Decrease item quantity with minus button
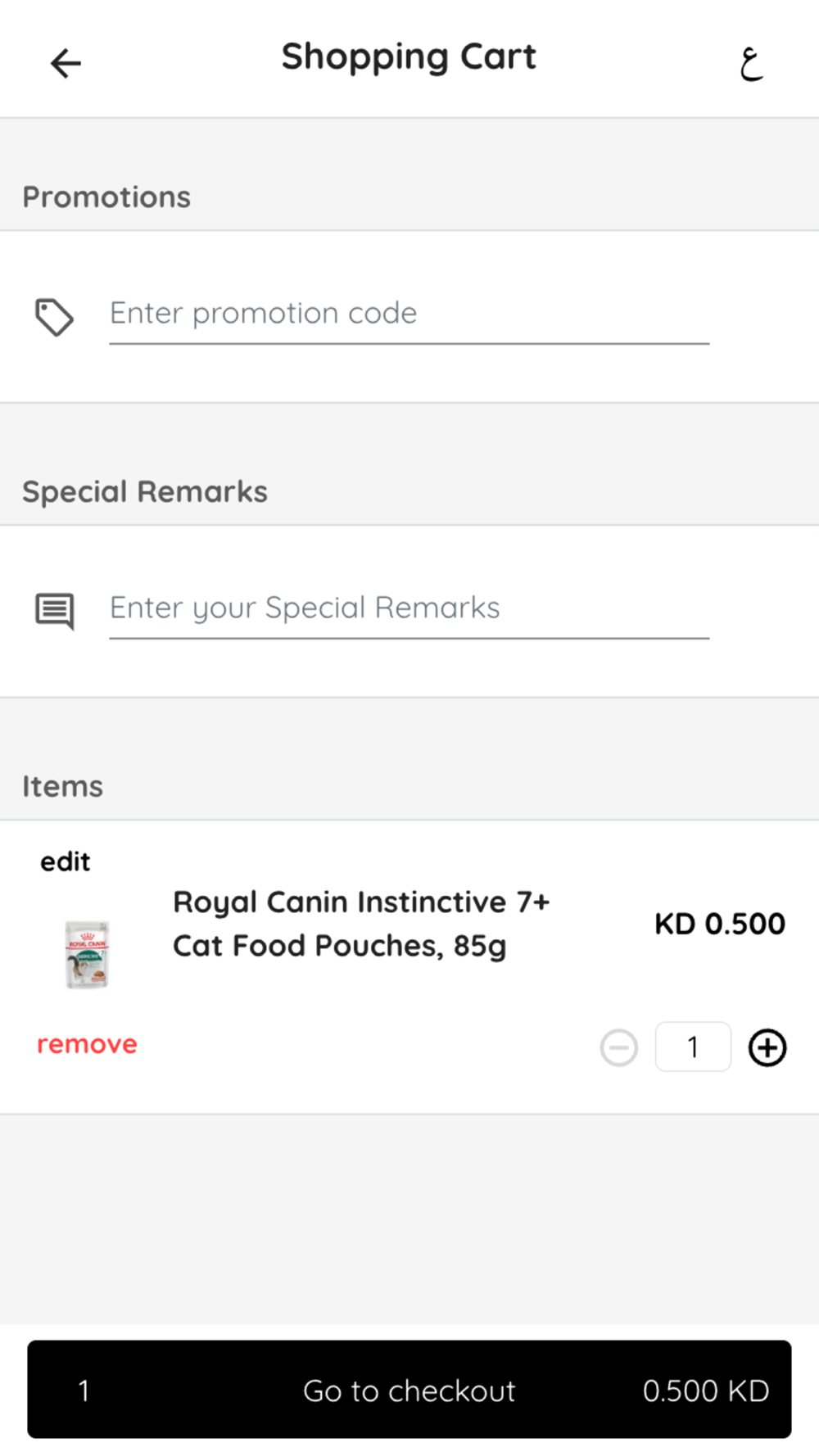819x1456 pixels. click(x=618, y=1047)
